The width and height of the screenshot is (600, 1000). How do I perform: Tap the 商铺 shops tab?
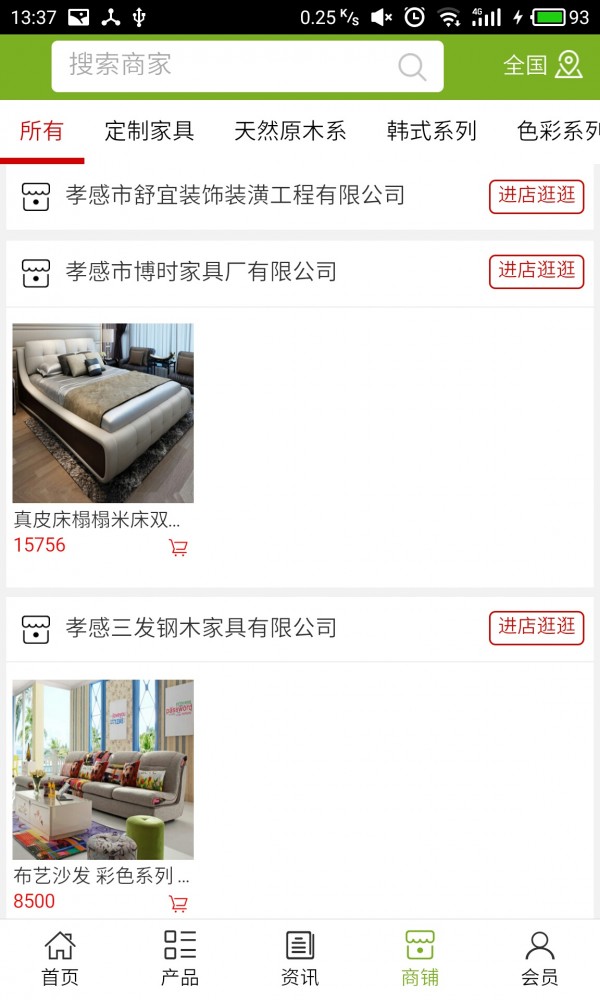coord(420,959)
